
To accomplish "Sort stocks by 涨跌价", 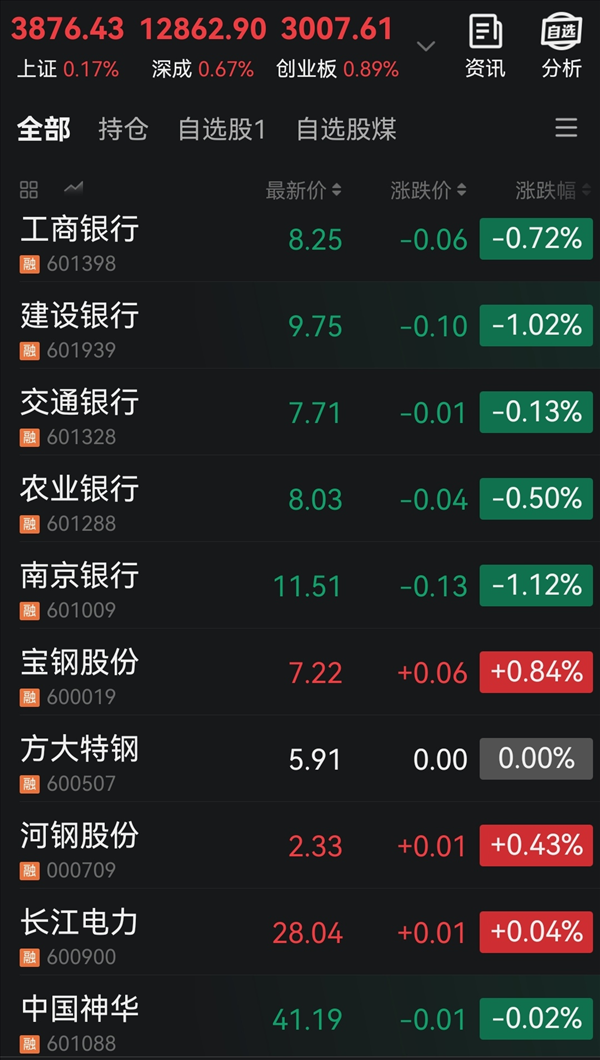I will (428, 190).
